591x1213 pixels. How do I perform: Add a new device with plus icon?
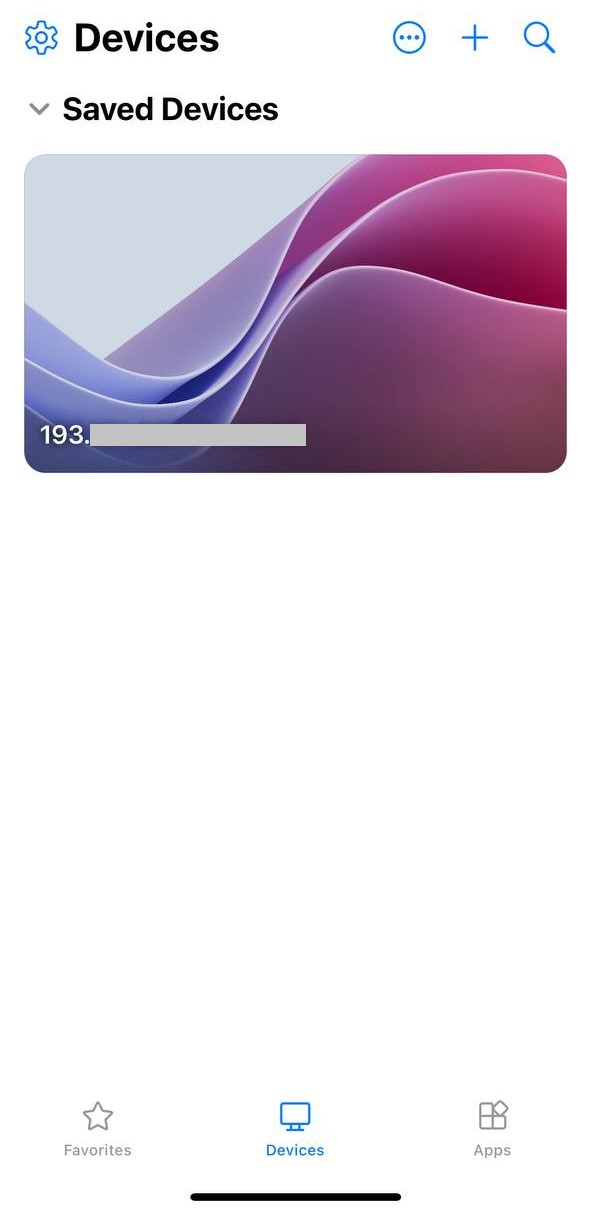click(474, 38)
